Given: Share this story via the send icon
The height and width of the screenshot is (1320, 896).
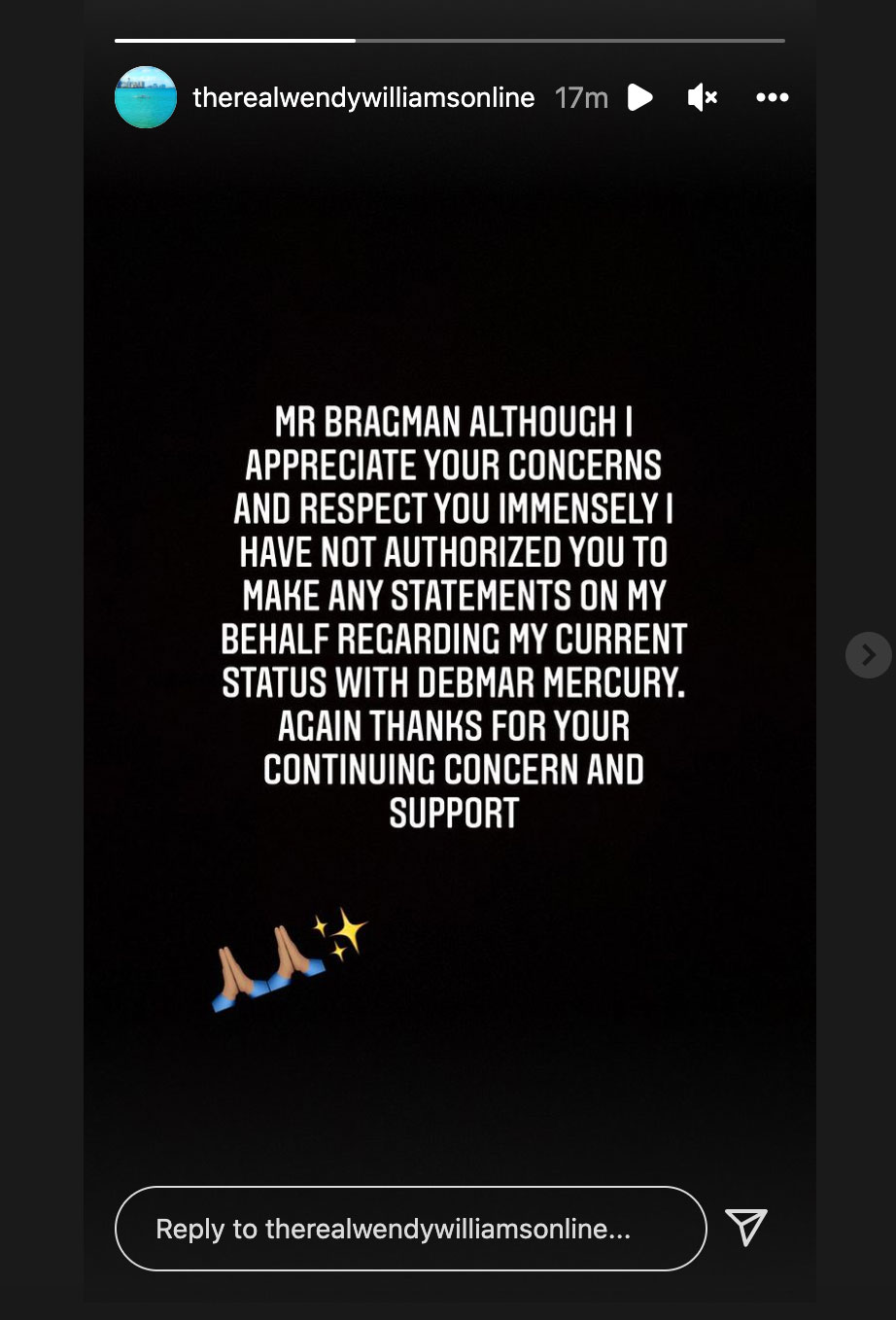Looking at the screenshot, I should 746,1228.
